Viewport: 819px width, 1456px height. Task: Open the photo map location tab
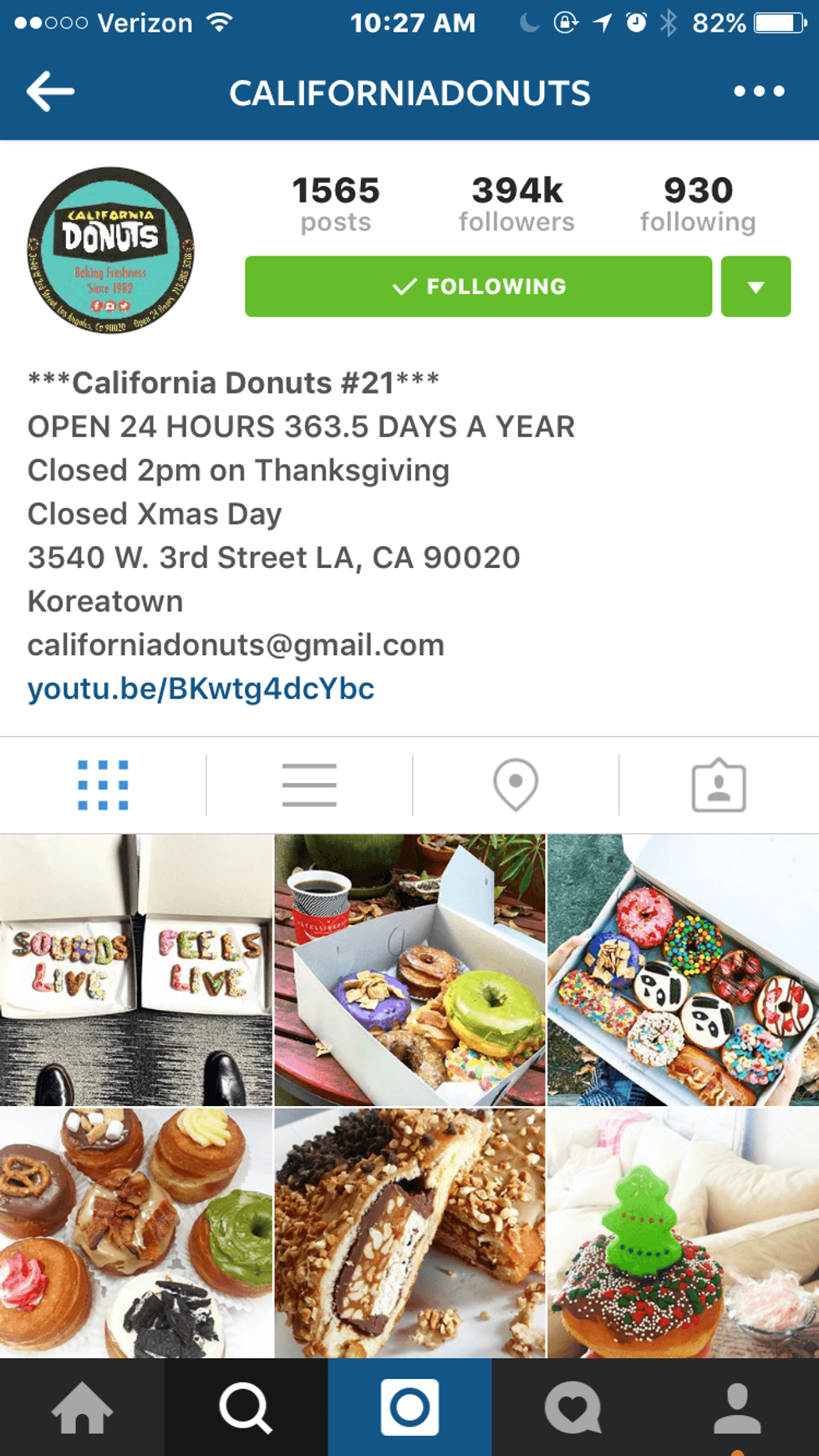point(516,785)
